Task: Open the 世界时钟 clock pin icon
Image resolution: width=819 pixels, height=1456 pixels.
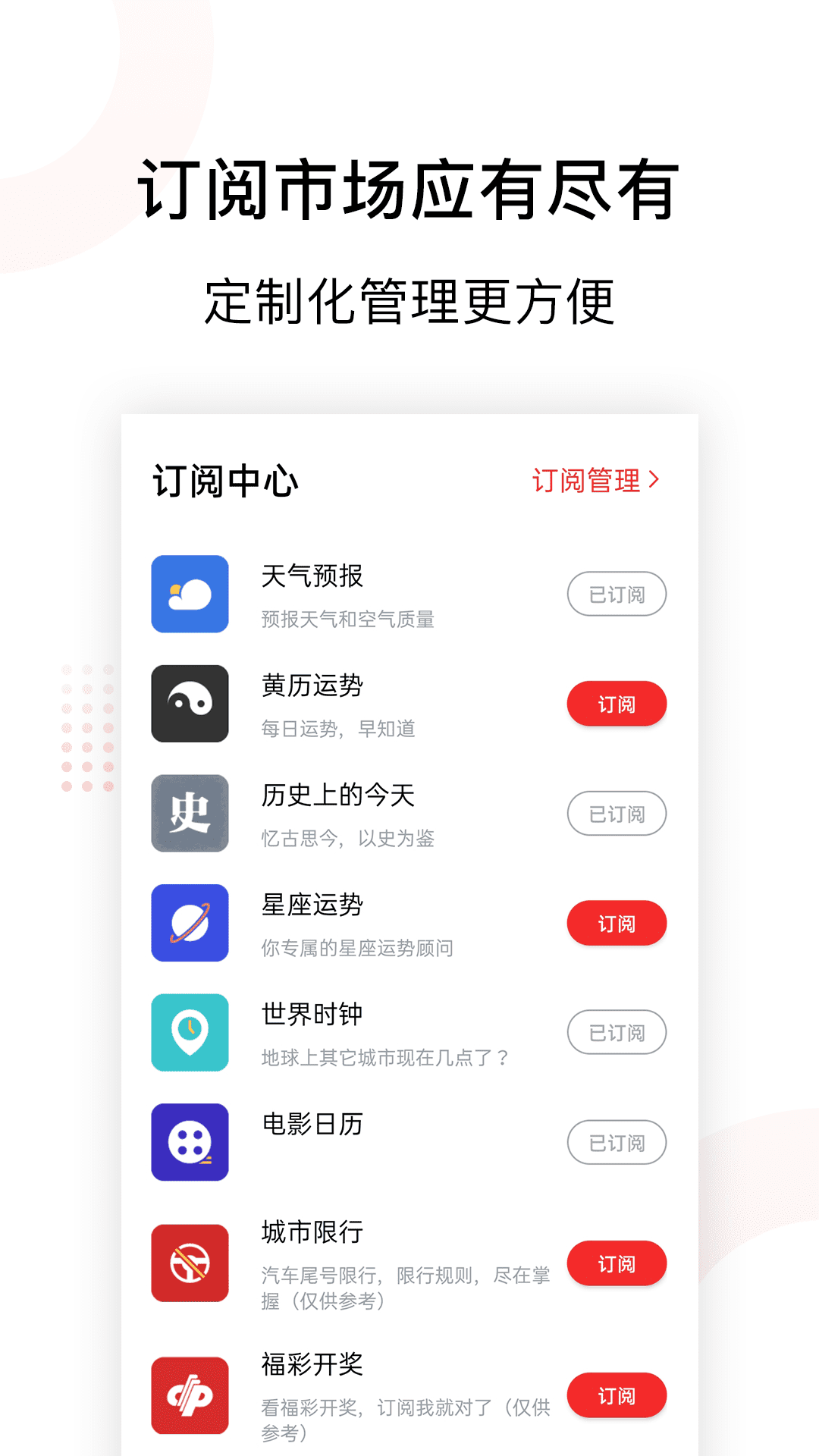Action: tap(190, 1033)
